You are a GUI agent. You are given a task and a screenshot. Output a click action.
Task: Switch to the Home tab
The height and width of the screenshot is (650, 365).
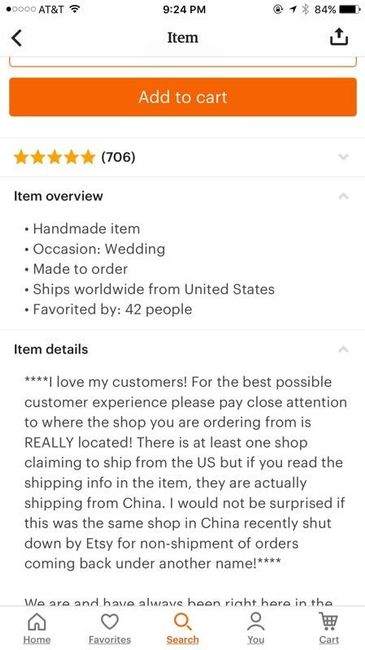36,628
